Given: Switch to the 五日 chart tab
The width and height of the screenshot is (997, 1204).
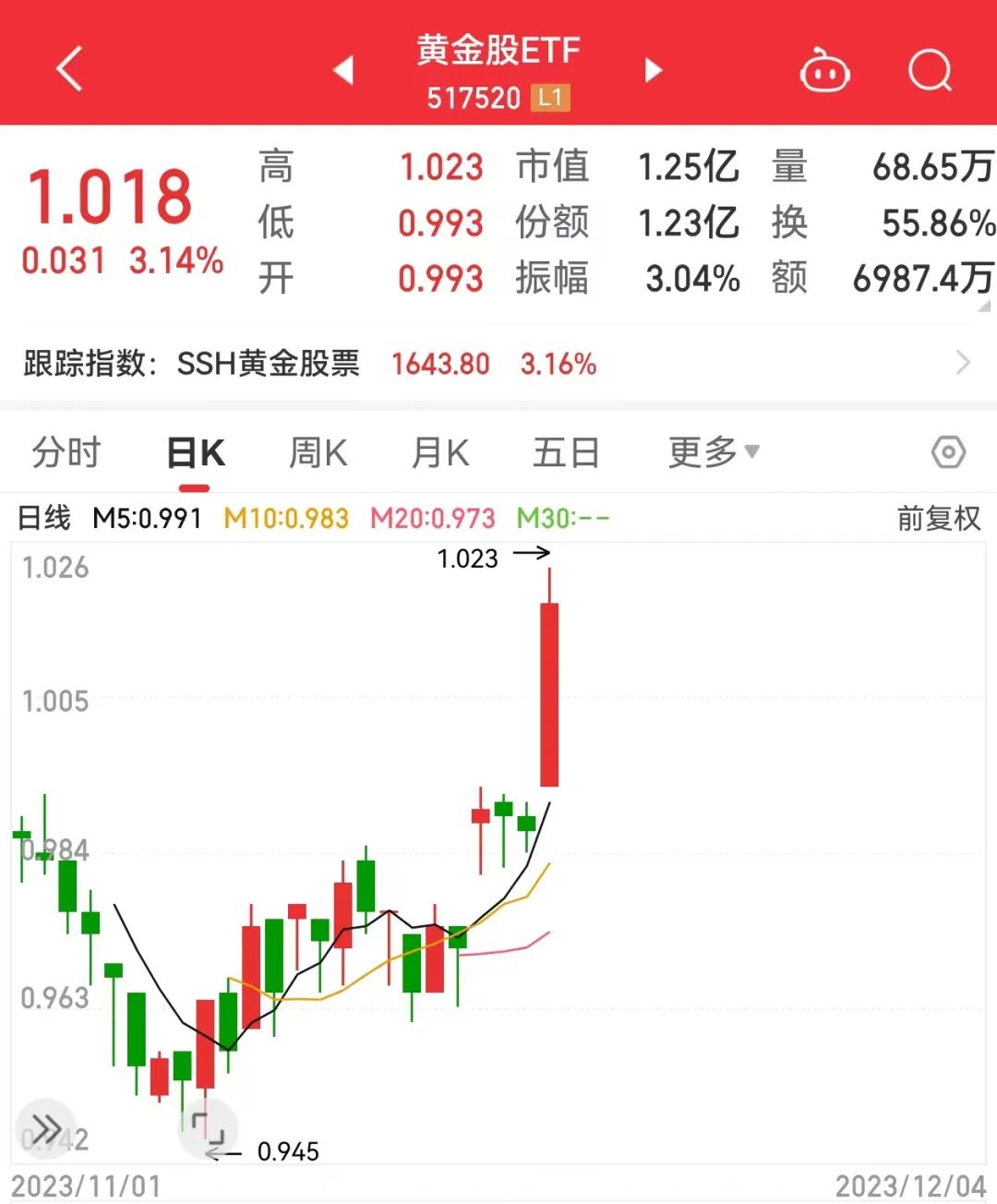Looking at the screenshot, I should point(566,453).
